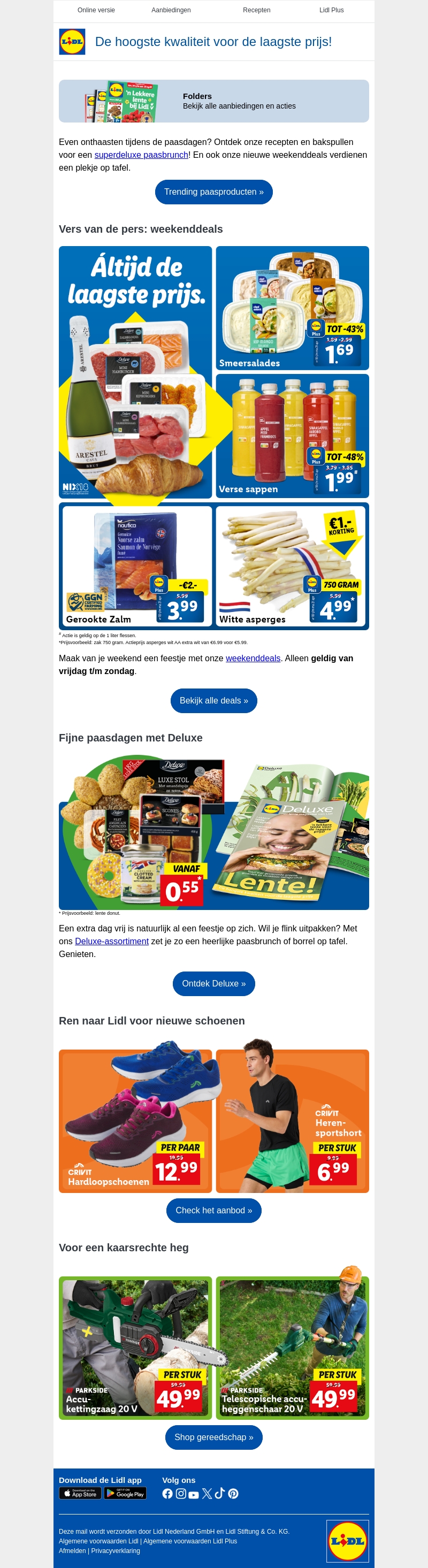
Task: Open Lidl Plus from the top menu
Action: pyautogui.click(x=331, y=10)
